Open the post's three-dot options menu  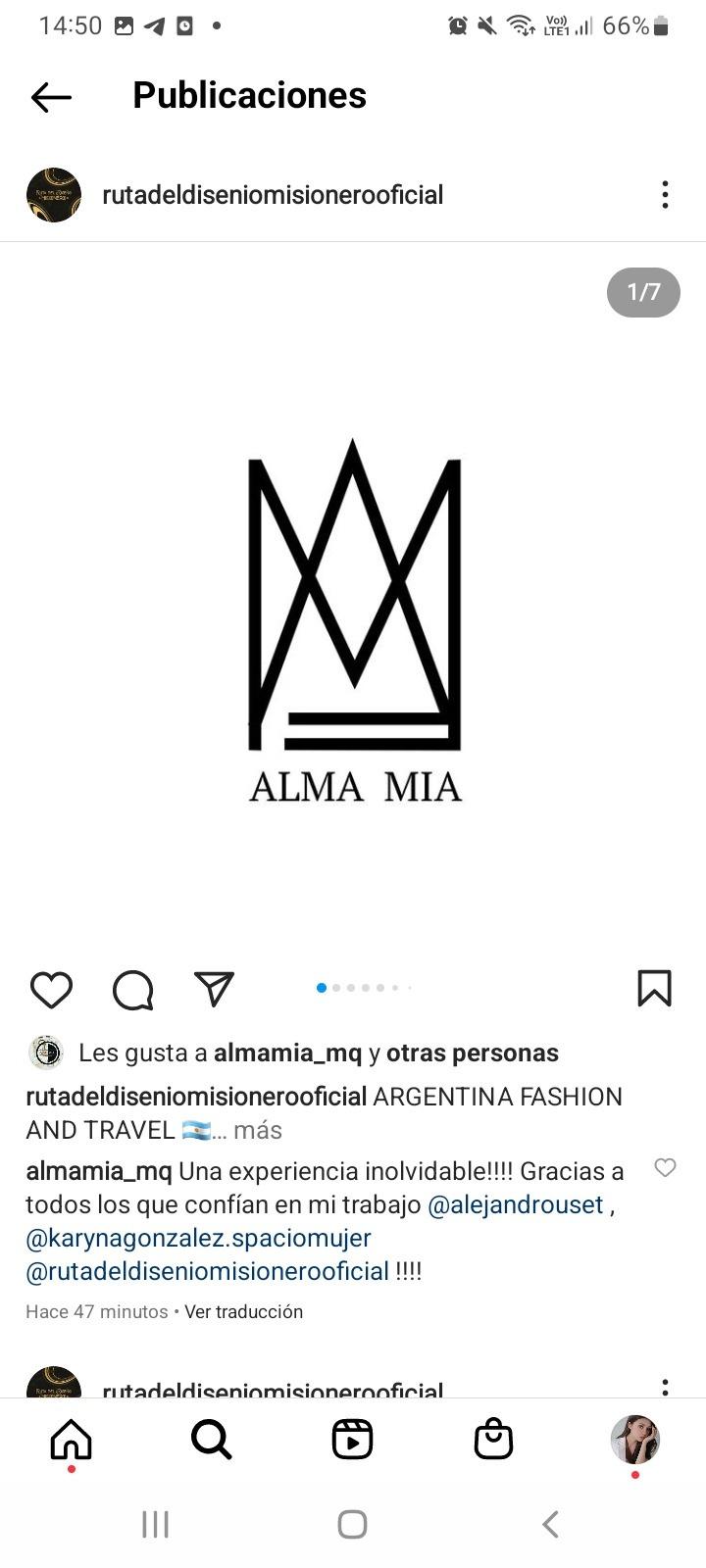(x=665, y=195)
